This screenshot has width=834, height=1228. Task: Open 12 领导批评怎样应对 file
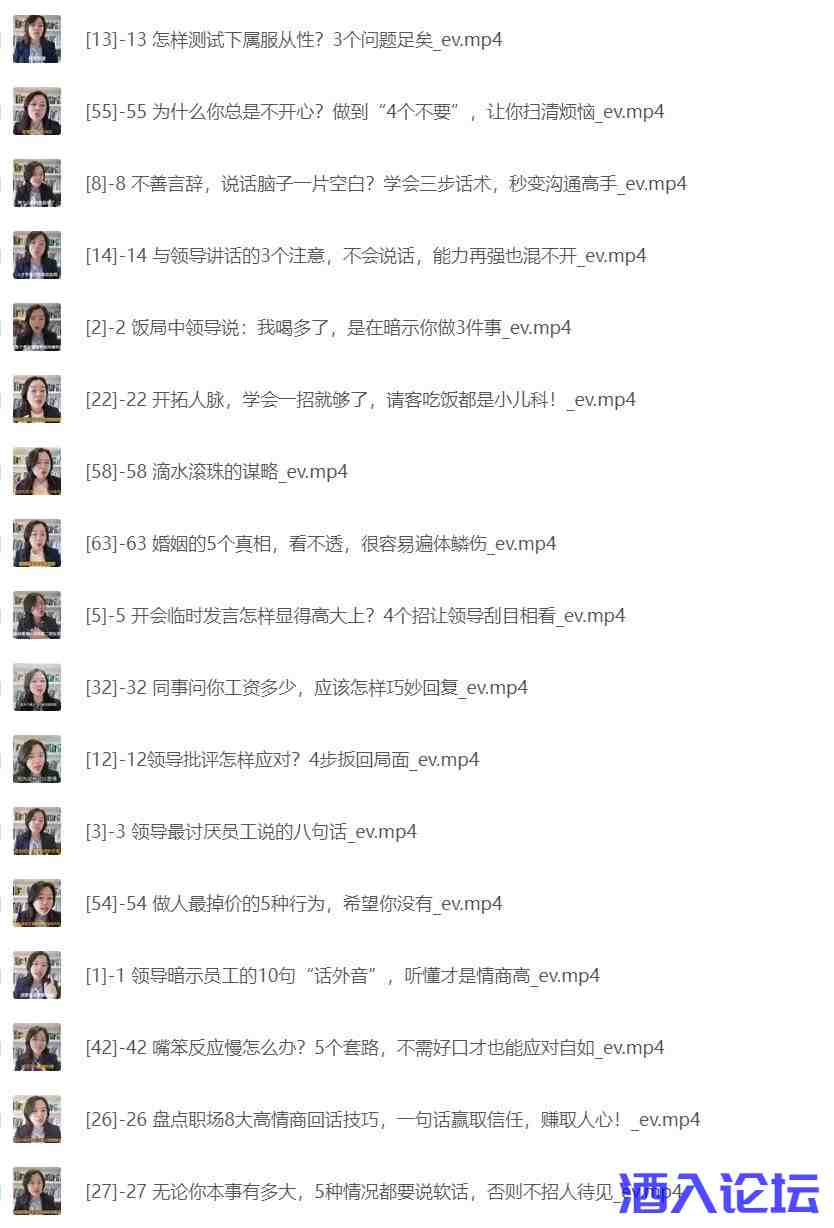click(x=282, y=760)
